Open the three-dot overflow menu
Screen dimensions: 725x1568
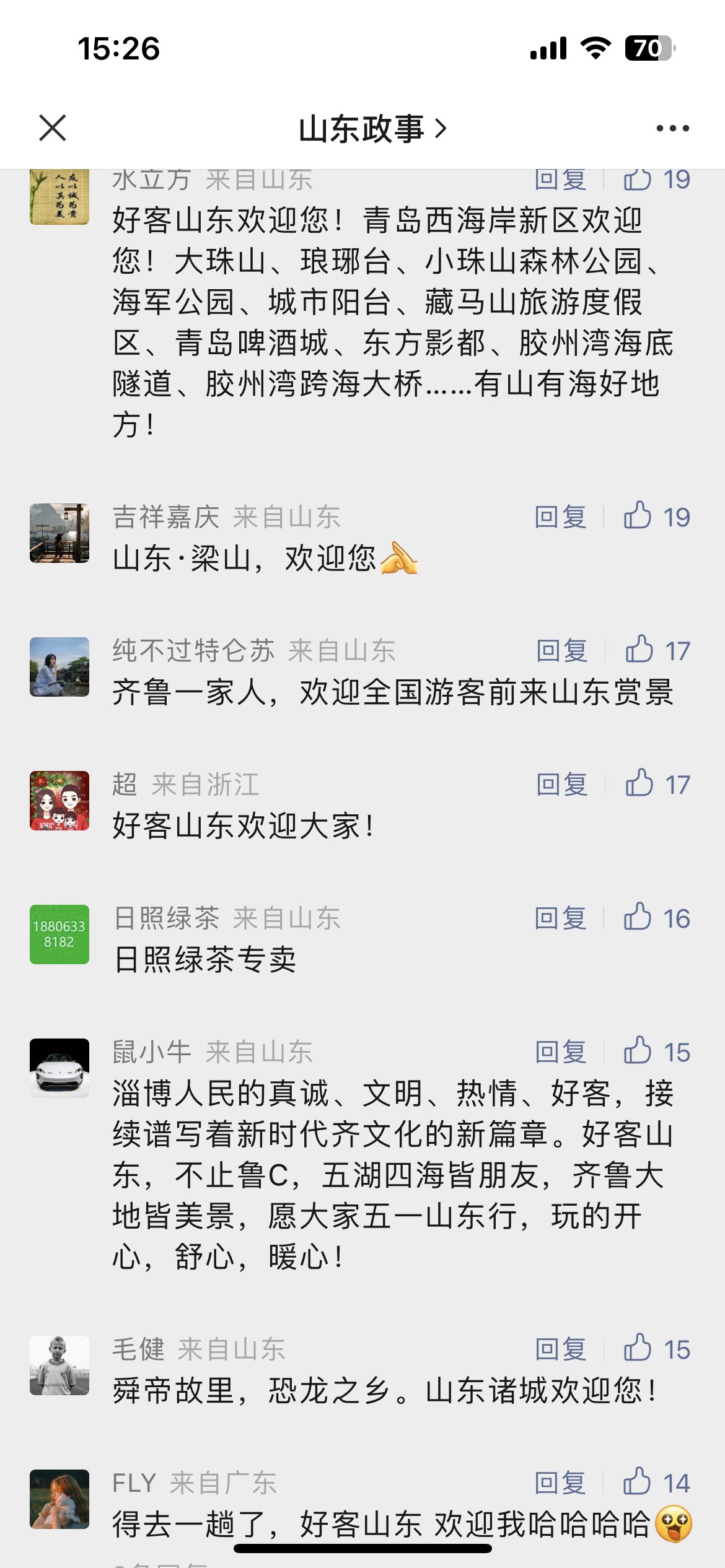[672, 128]
